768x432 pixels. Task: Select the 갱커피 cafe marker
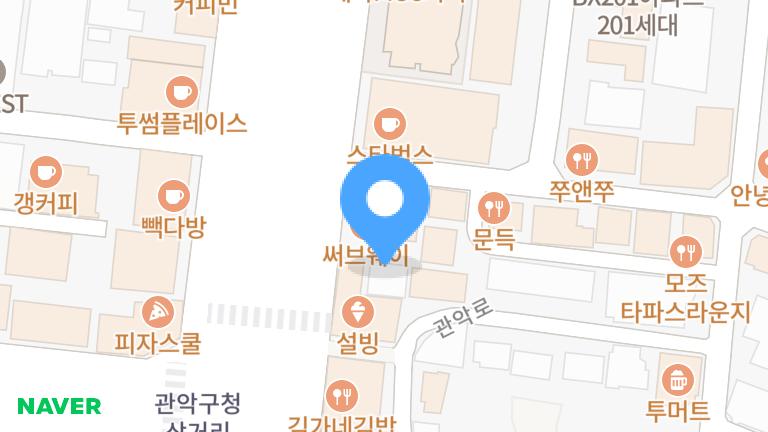pyautogui.click(x=45, y=171)
